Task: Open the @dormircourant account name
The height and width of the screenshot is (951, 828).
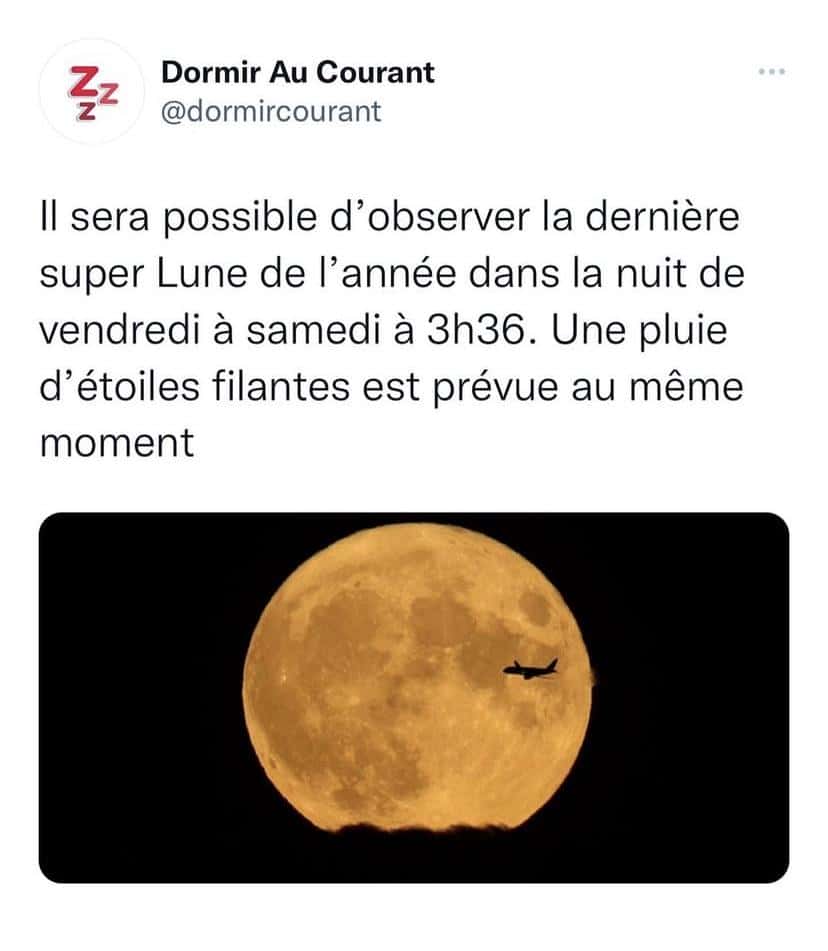Action: 271,110
